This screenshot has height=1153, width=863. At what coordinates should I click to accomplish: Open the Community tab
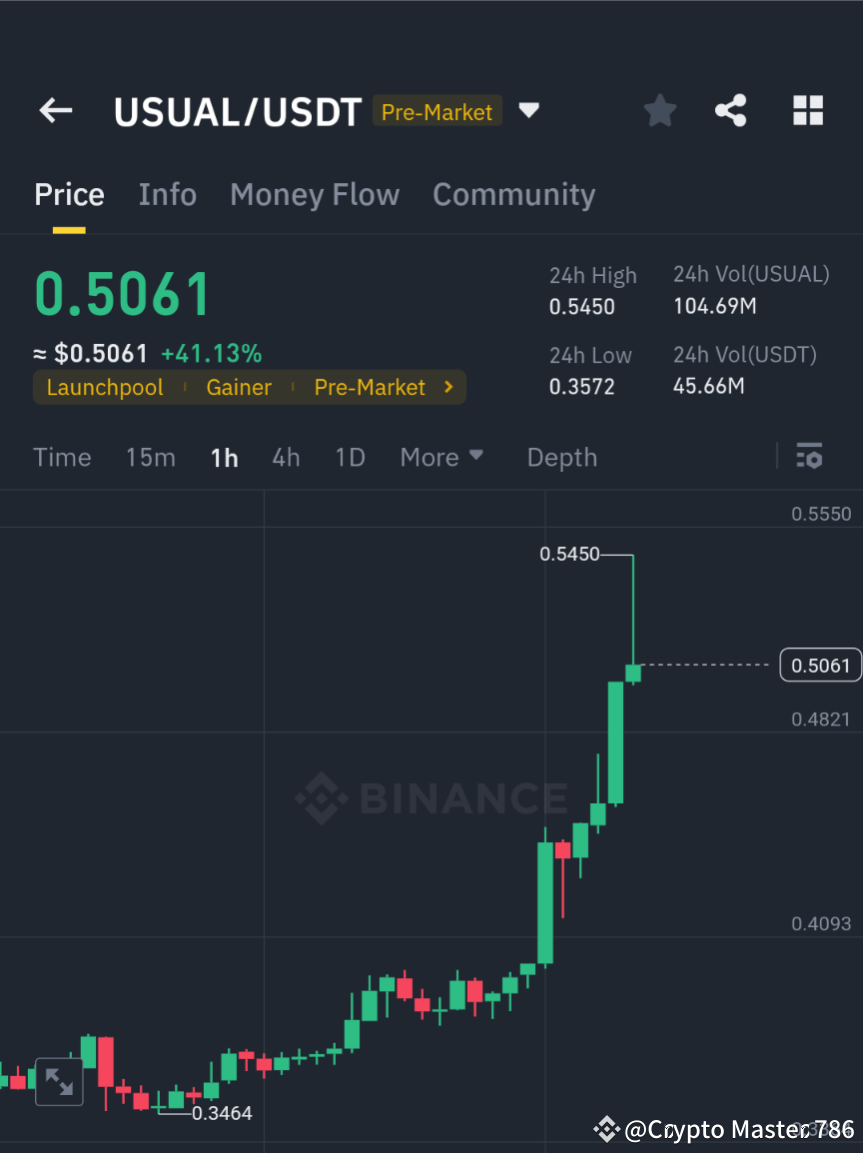(x=514, y=195)
